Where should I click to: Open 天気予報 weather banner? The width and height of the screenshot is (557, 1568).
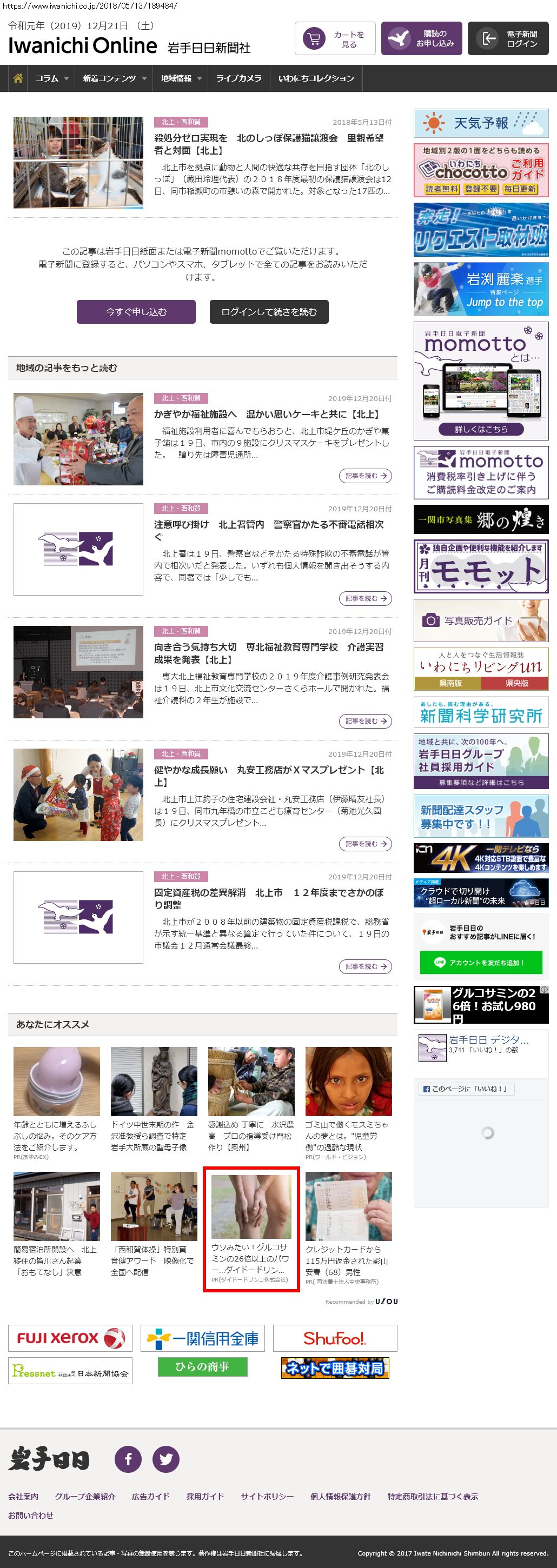coord(481,124)
